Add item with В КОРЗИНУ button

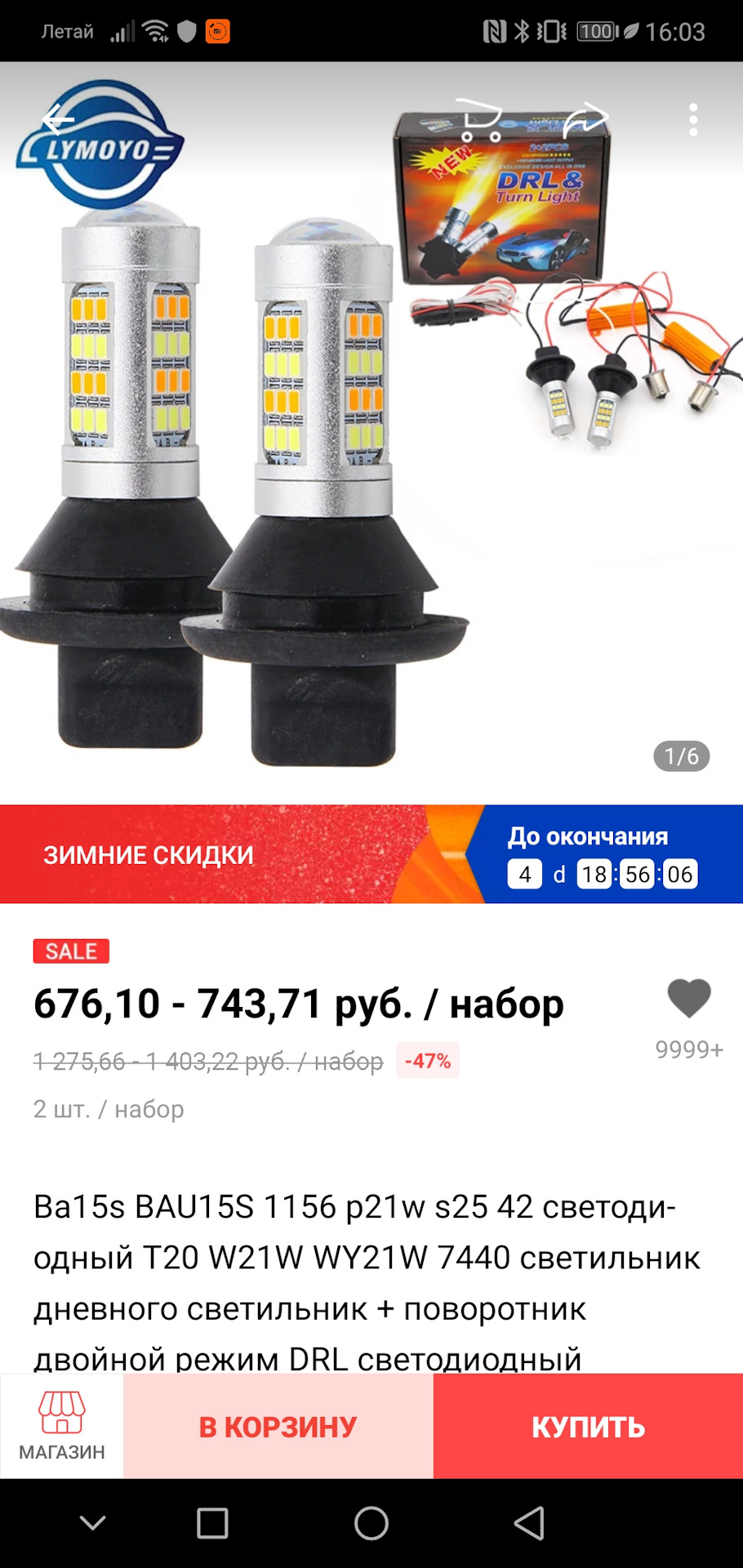278,1426
